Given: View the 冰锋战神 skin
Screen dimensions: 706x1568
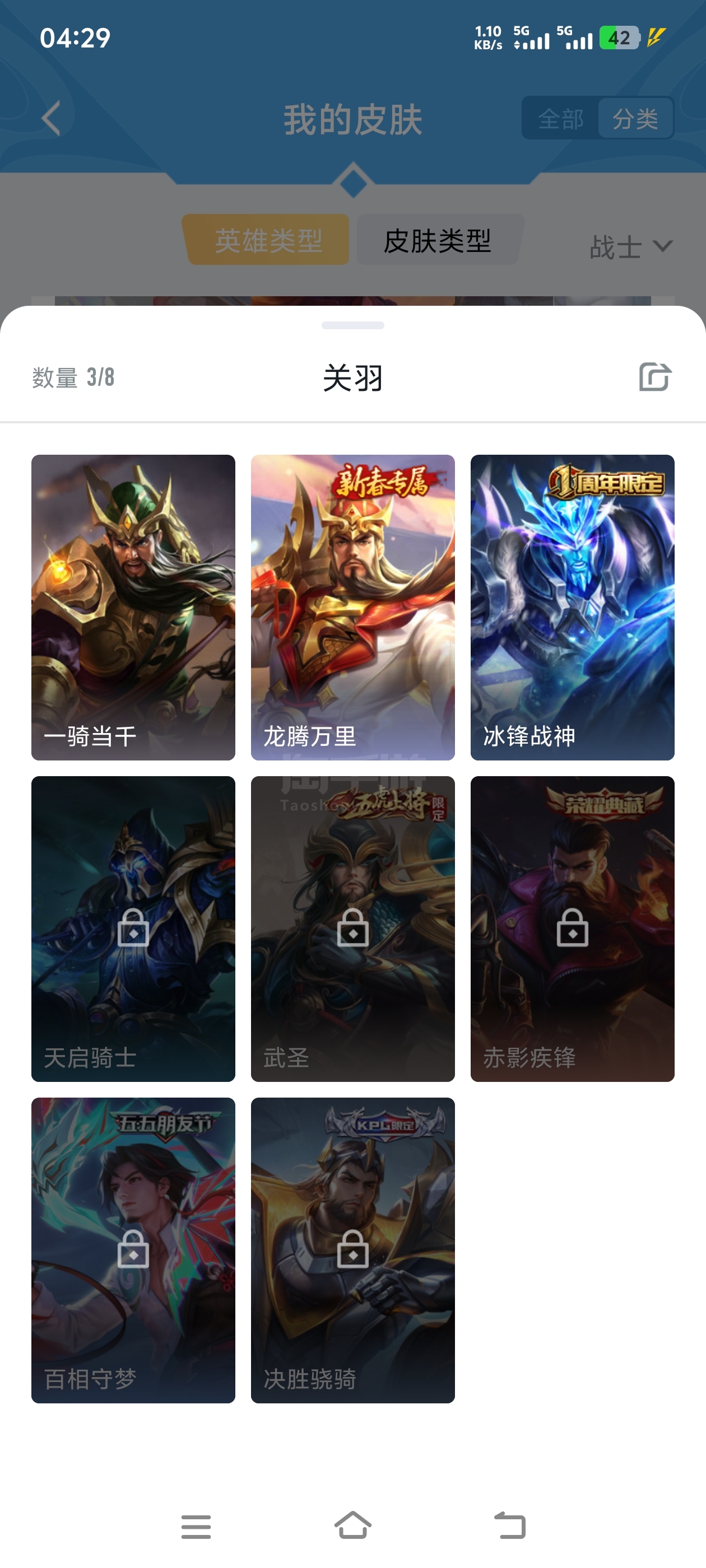Looking at the screenshot, I should (572, 608).
